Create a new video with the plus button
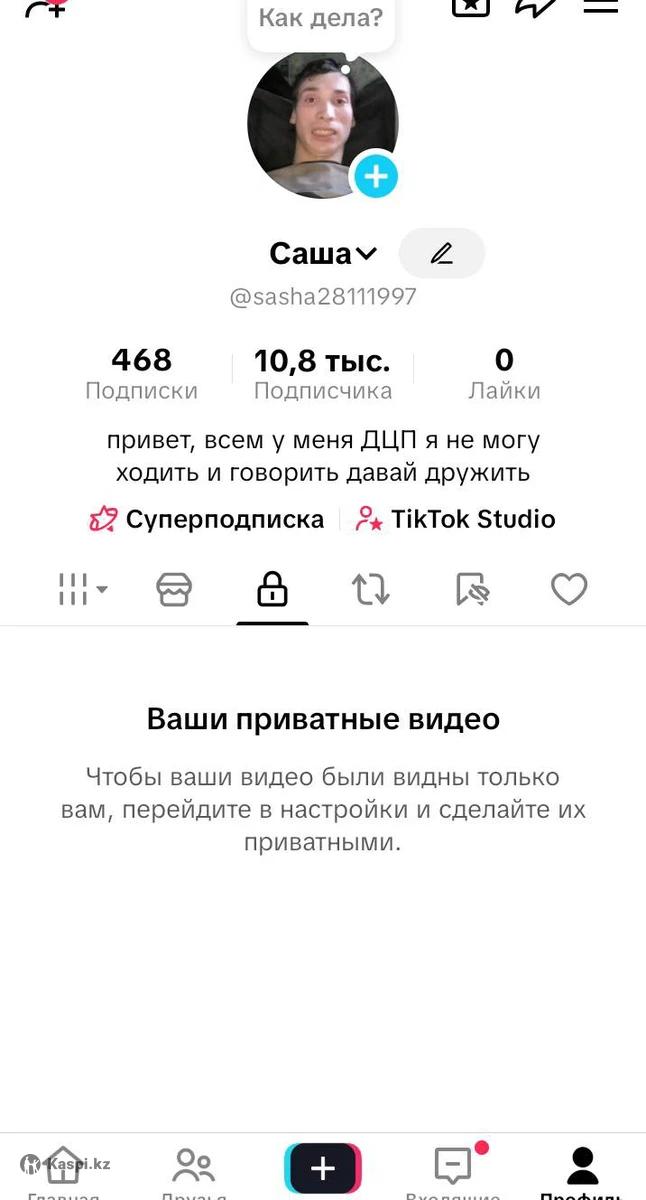The width and height of the screenshot is (646, 1200). [x=323, y=1168]
